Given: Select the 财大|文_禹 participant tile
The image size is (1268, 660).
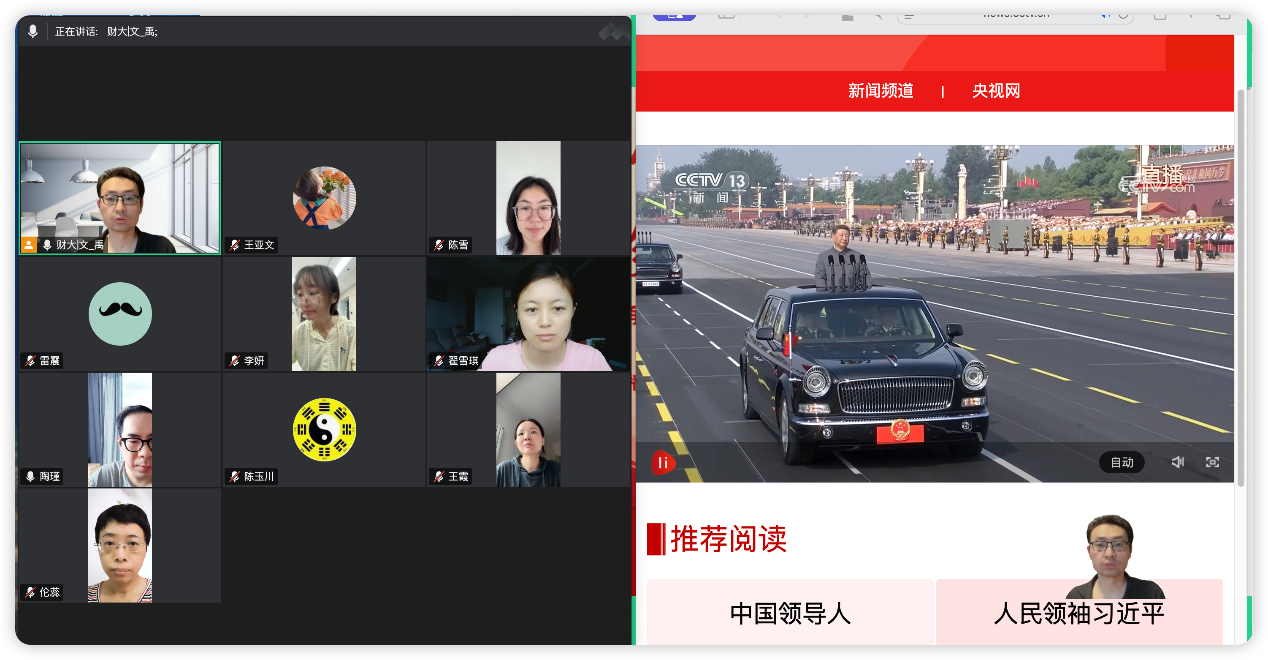Looking at the screenshot, I should coord(120,198).
